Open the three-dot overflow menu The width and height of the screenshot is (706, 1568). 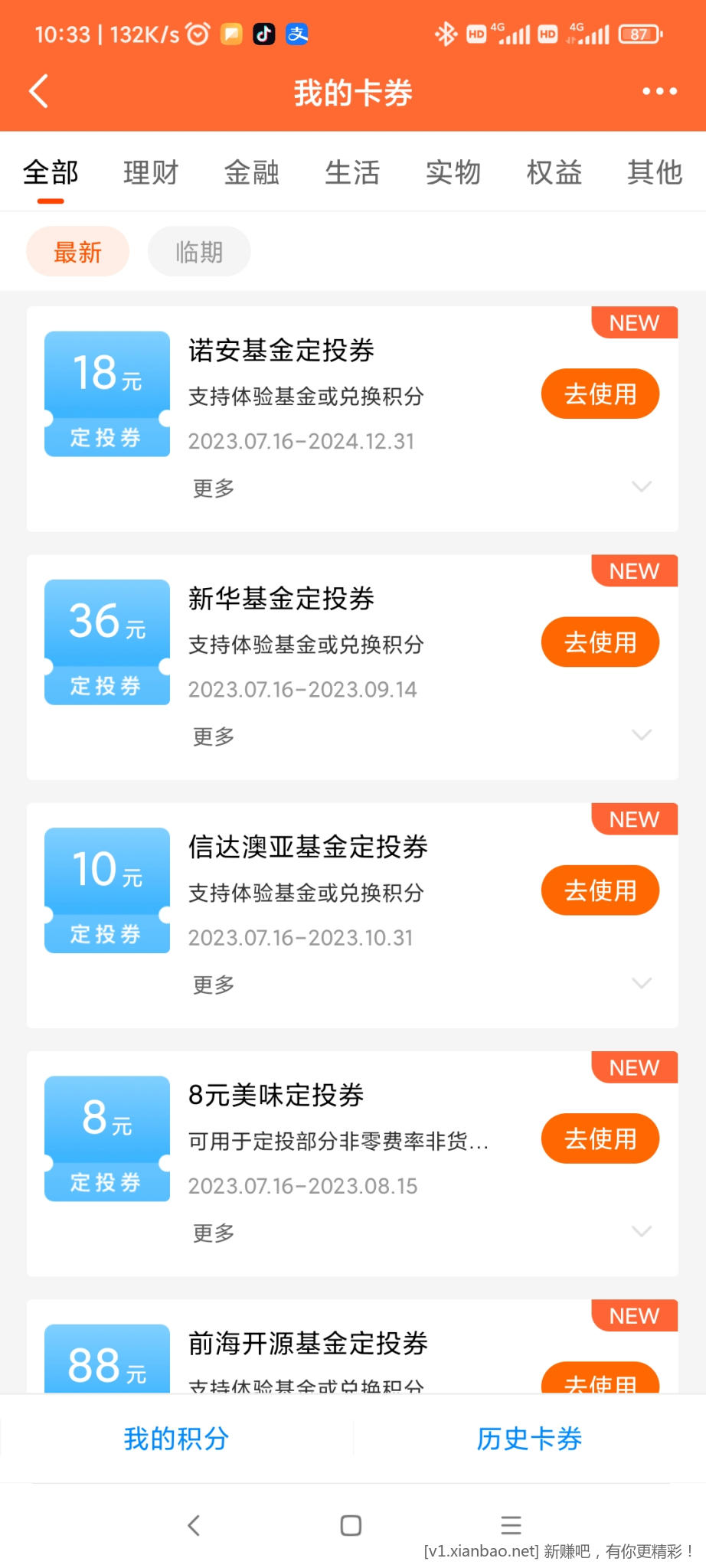(x=659, y=92)
